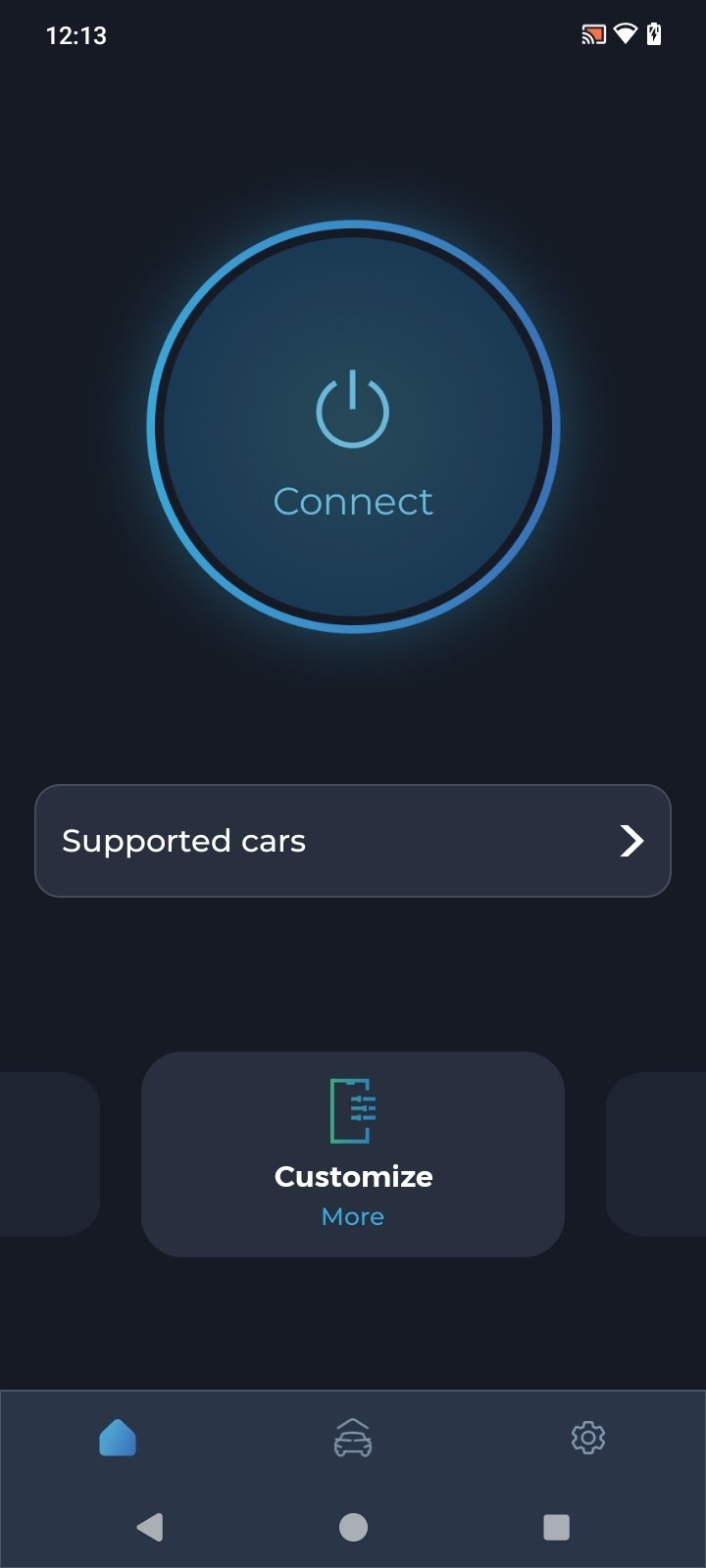Tap the Connect power button
The image size is (706, 1568).
click(x=353, y=427)
